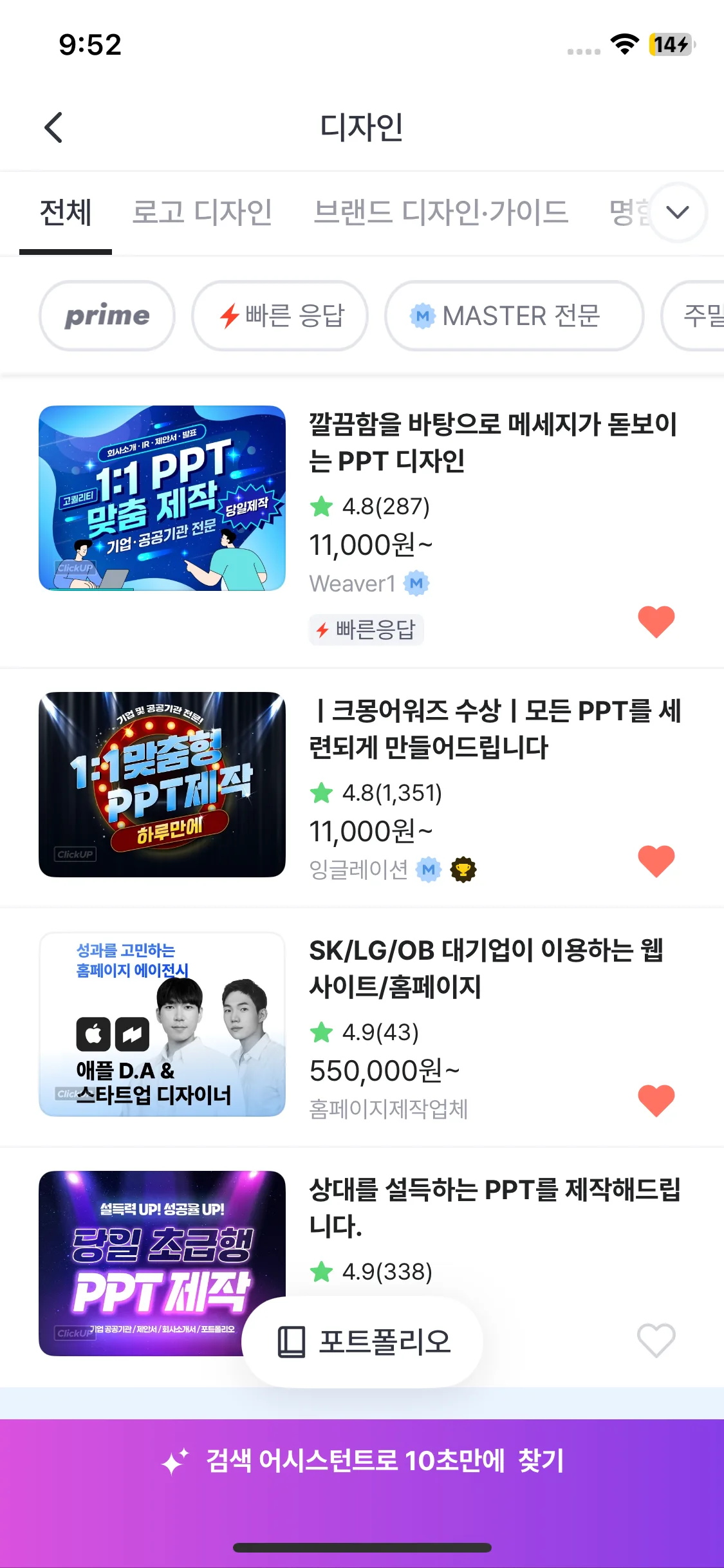Viewport: 724px width, 1568px height.
Task: Open the 잉글레이션 크몽어워즈 PPT listing
Action: click(494, 729)
